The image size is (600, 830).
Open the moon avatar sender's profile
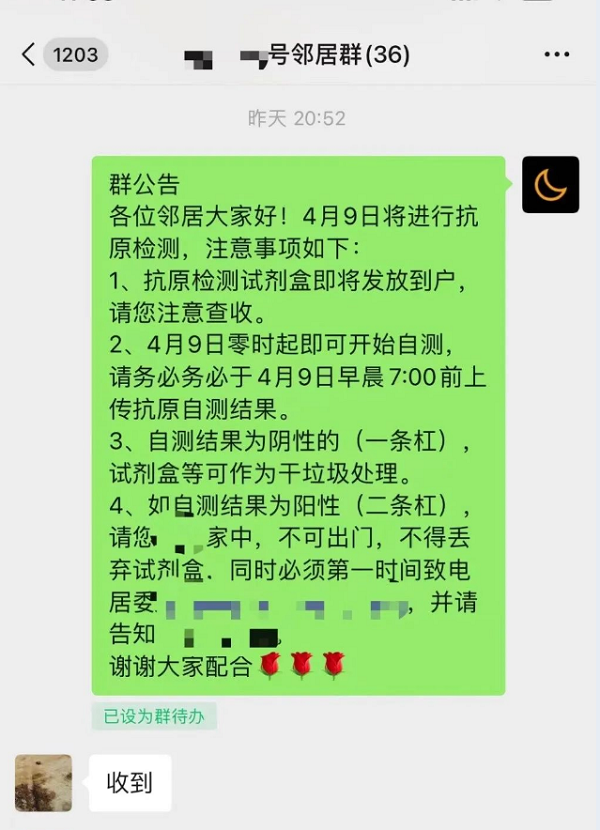pos(550,185)
